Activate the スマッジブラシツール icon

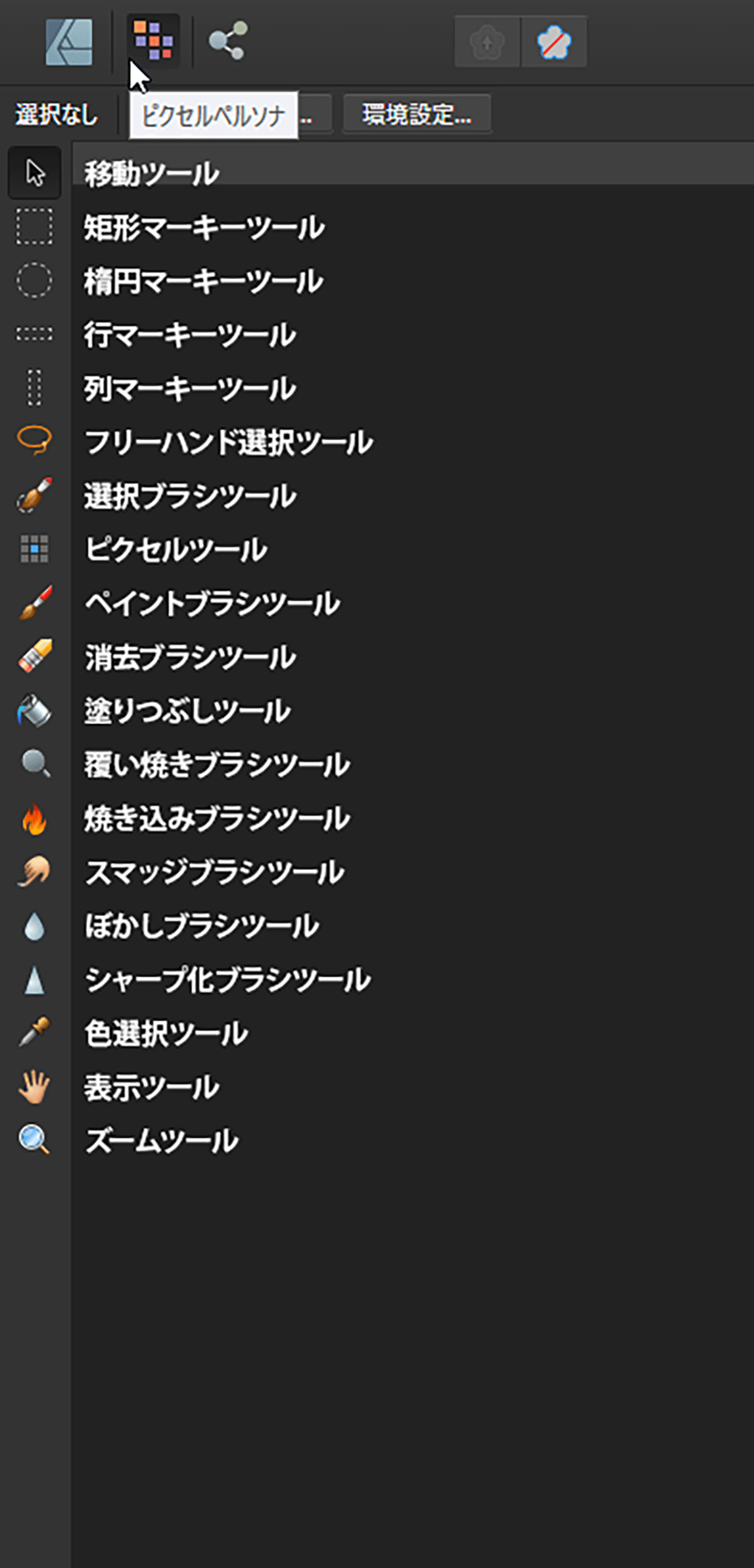[34, 872]
